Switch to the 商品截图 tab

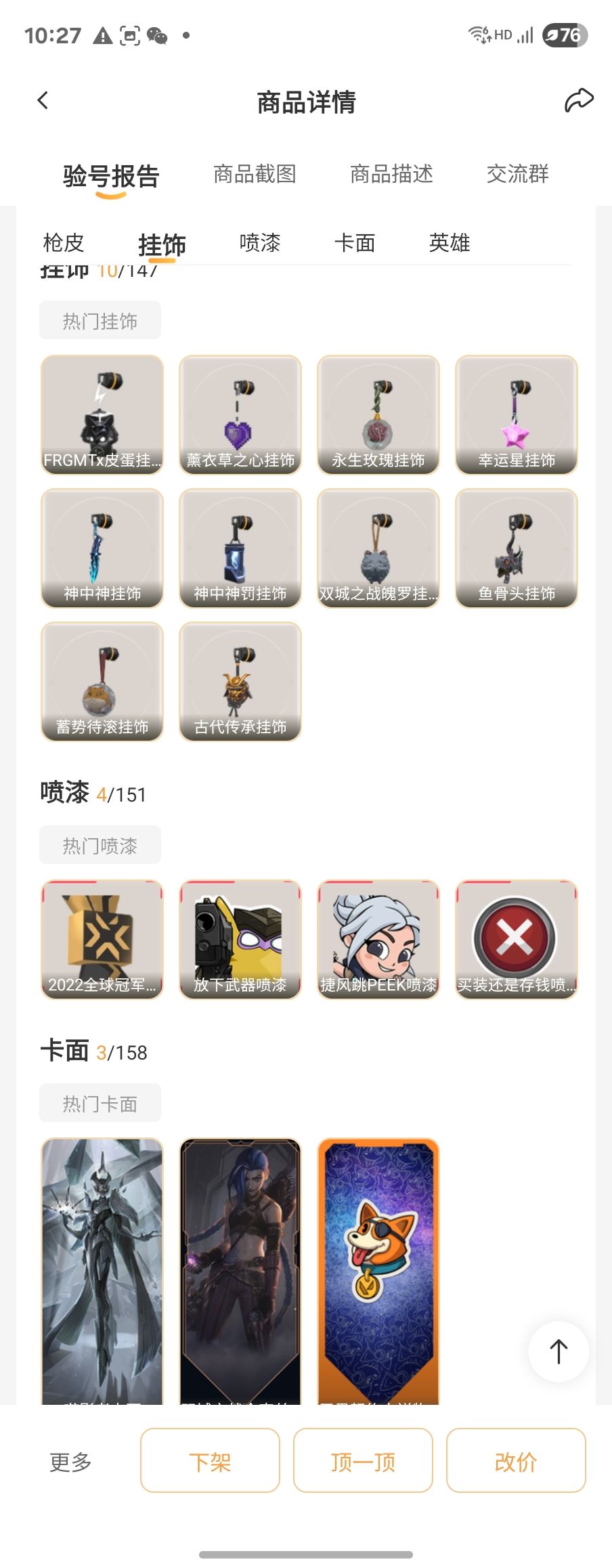[x=256, y=175]
